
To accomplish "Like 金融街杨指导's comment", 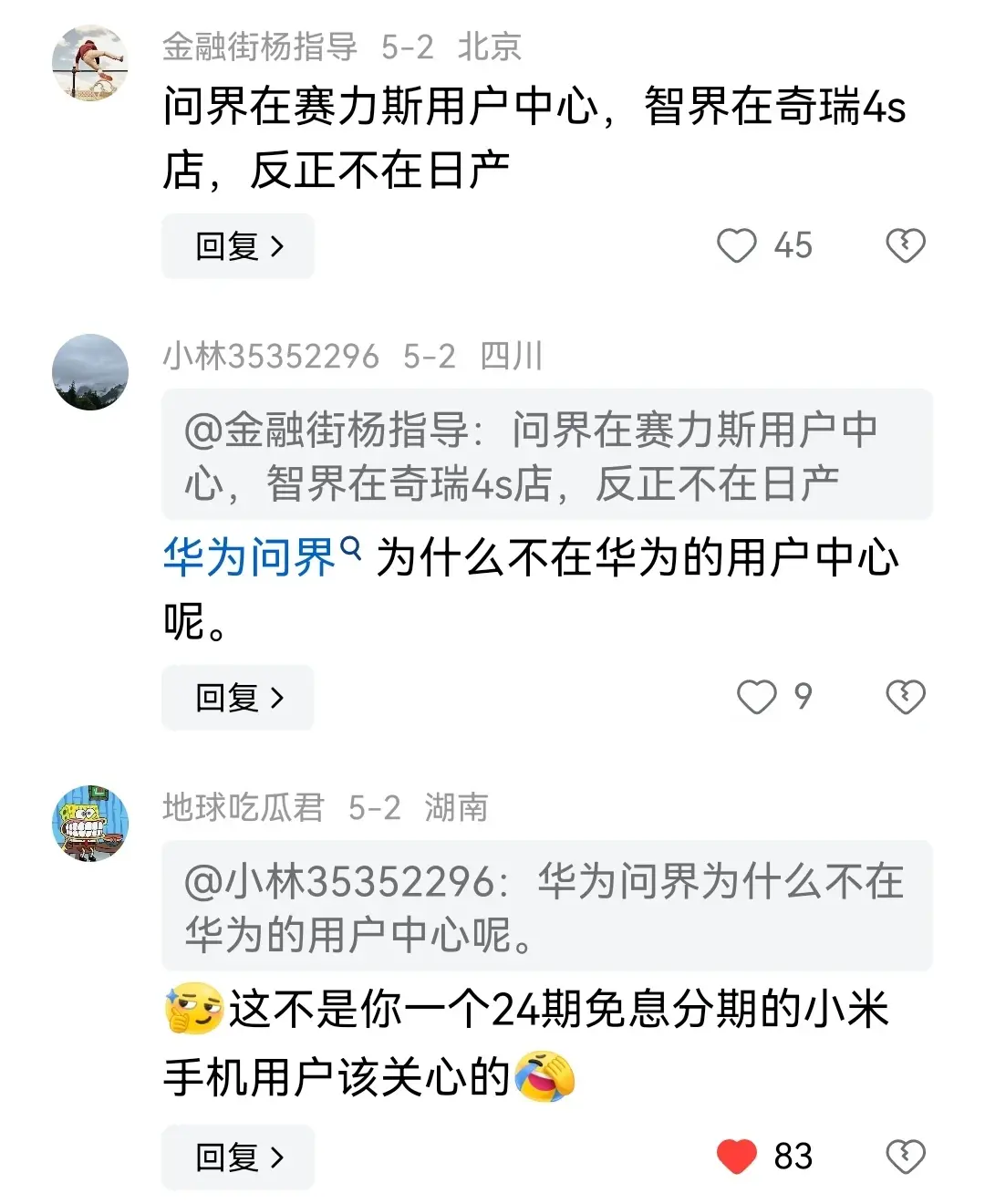I will pos(736,246).
